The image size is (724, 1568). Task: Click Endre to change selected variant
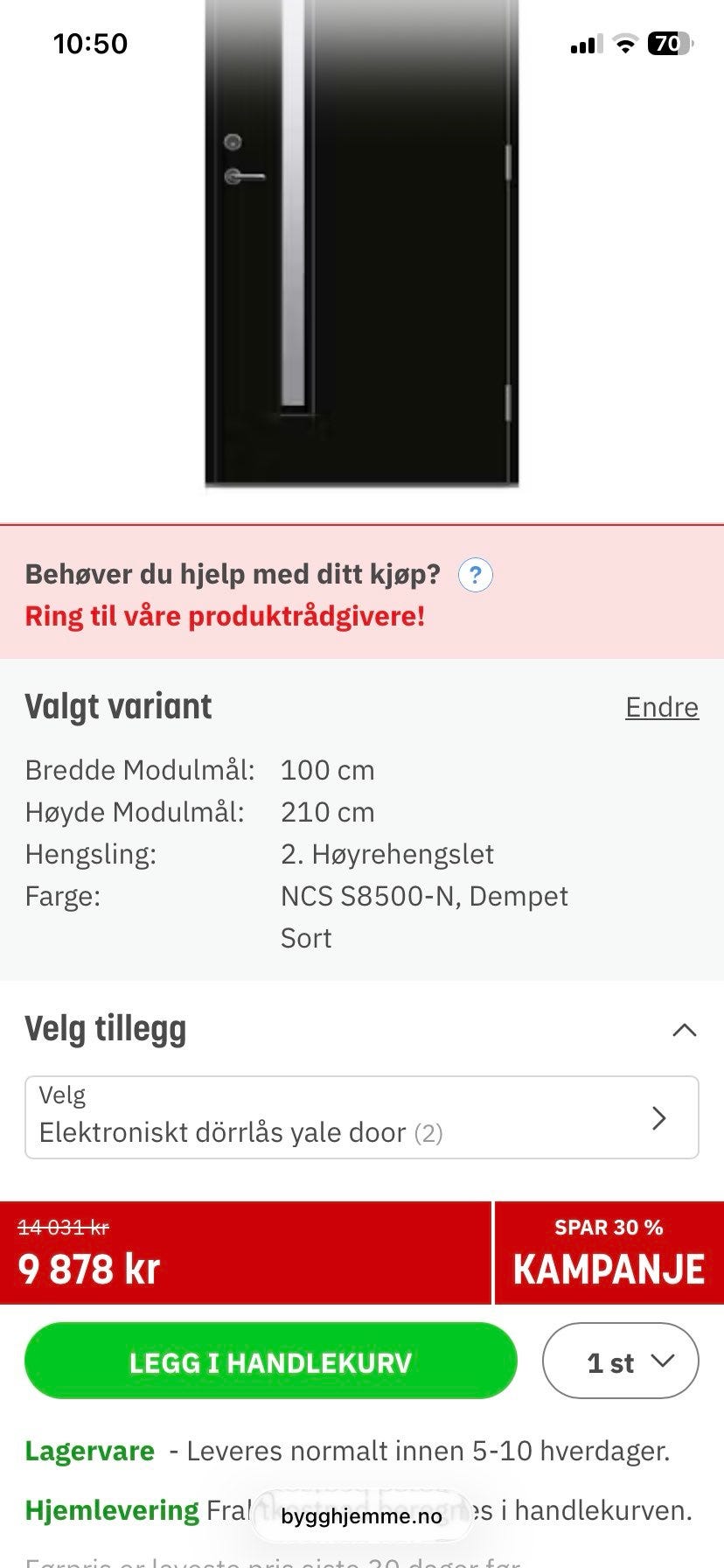662,706
